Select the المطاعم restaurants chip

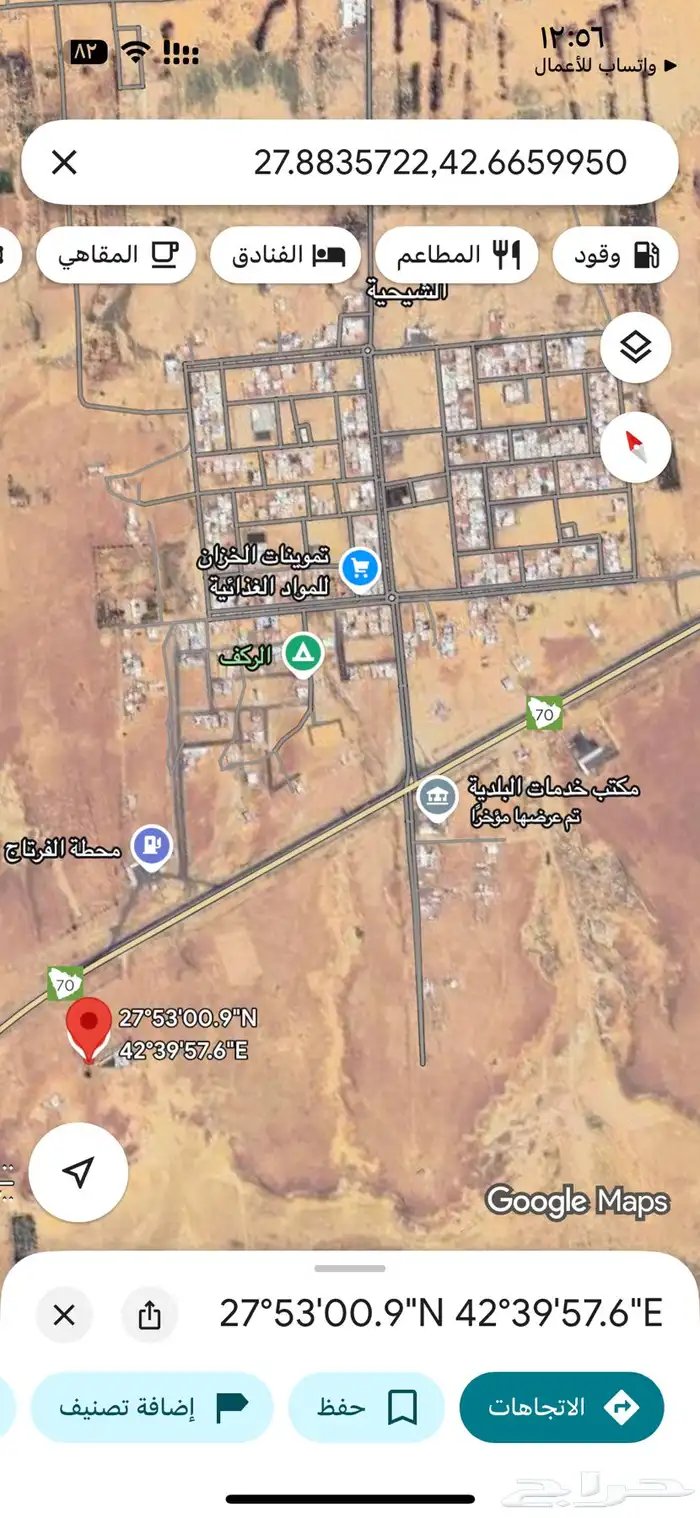457,255
